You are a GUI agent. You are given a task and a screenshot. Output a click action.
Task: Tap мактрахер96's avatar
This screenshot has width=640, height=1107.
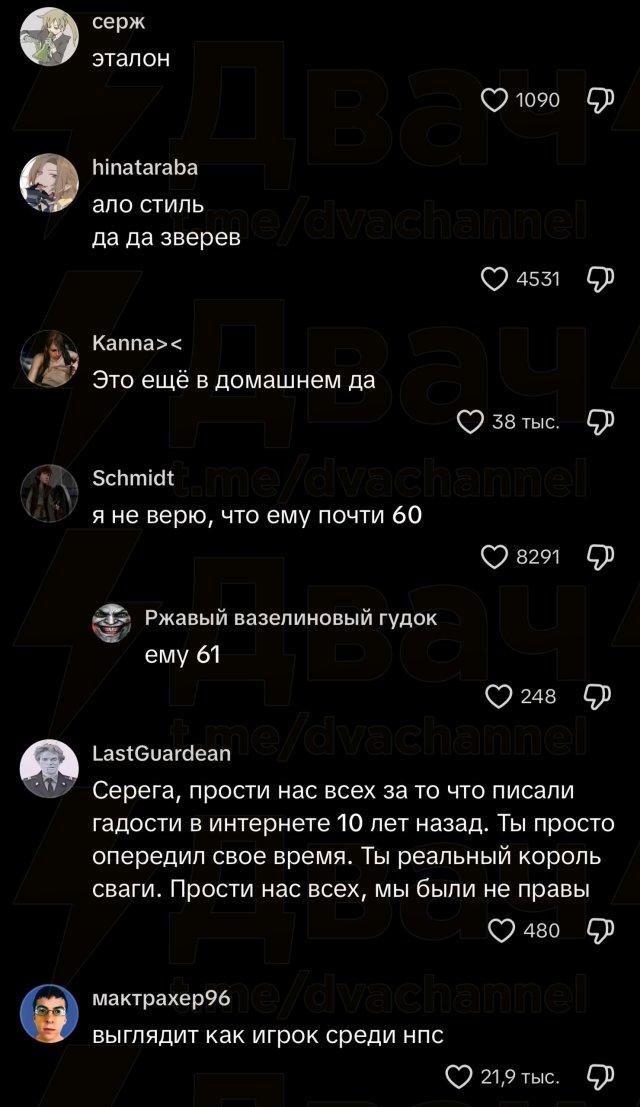coord(49,1013)
